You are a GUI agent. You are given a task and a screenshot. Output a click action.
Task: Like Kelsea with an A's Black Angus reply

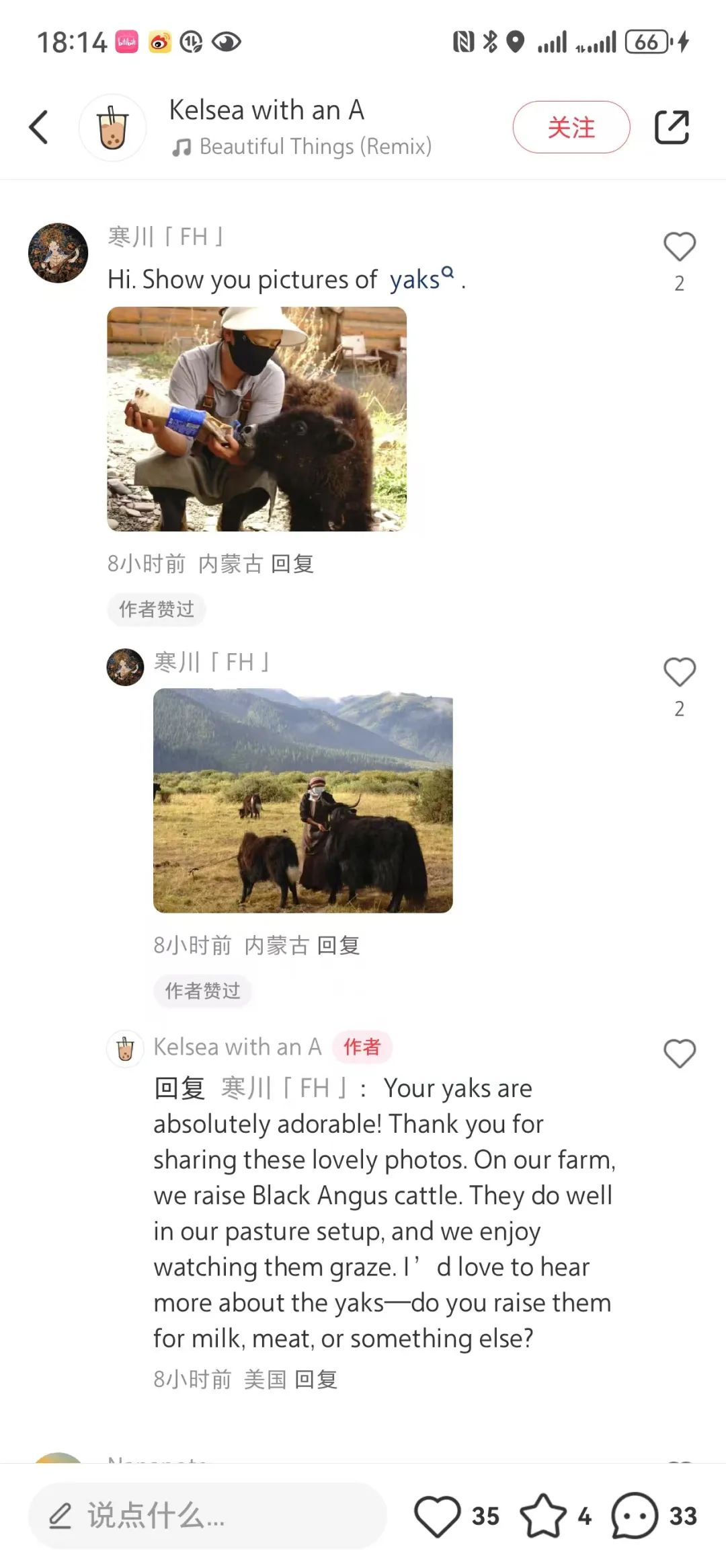tap(679, 1053)
